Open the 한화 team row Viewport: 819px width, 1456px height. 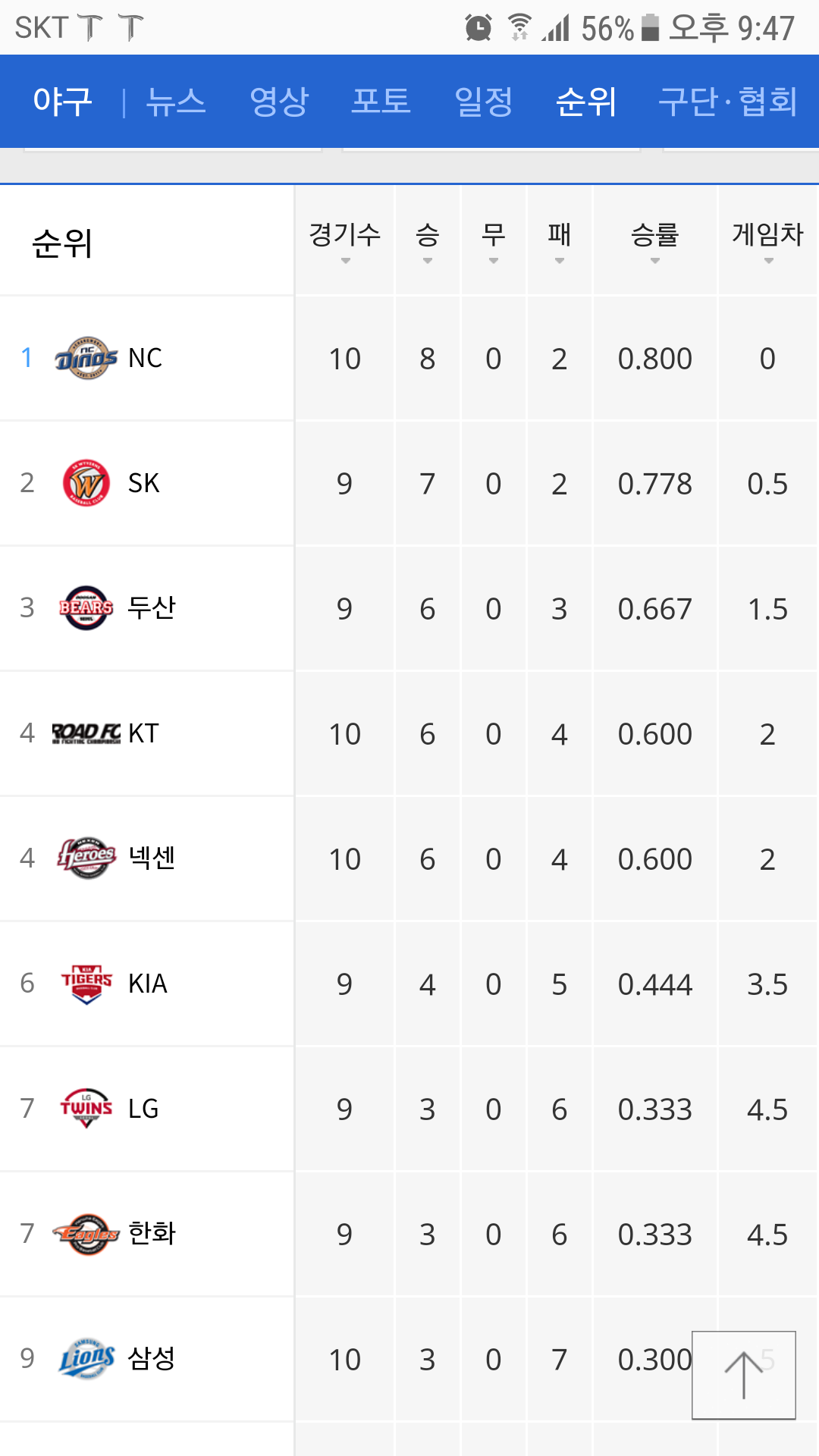[x=150, y=1234]
